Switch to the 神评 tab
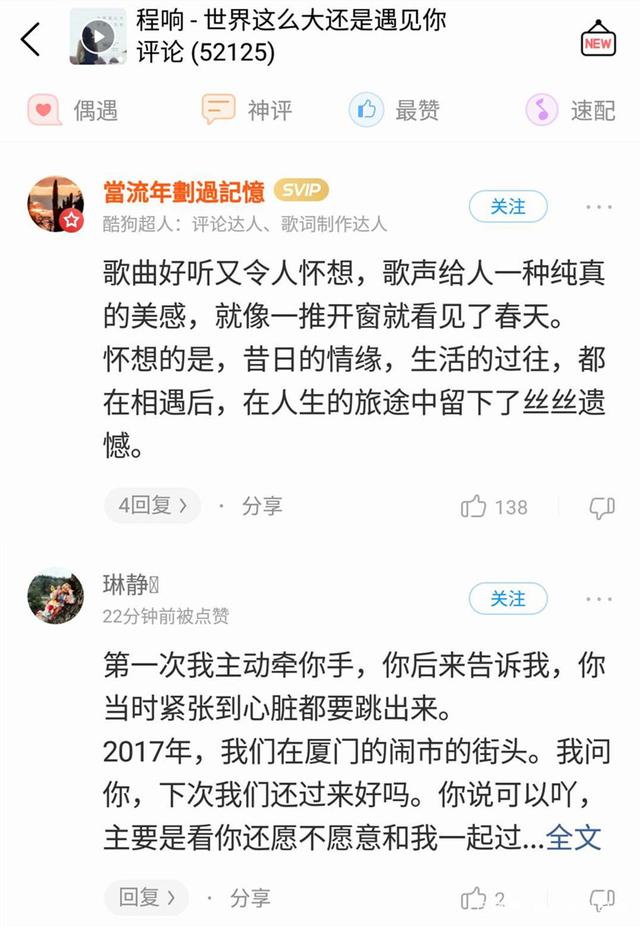This screenshot has width=640, height=927. pos(246,110)
